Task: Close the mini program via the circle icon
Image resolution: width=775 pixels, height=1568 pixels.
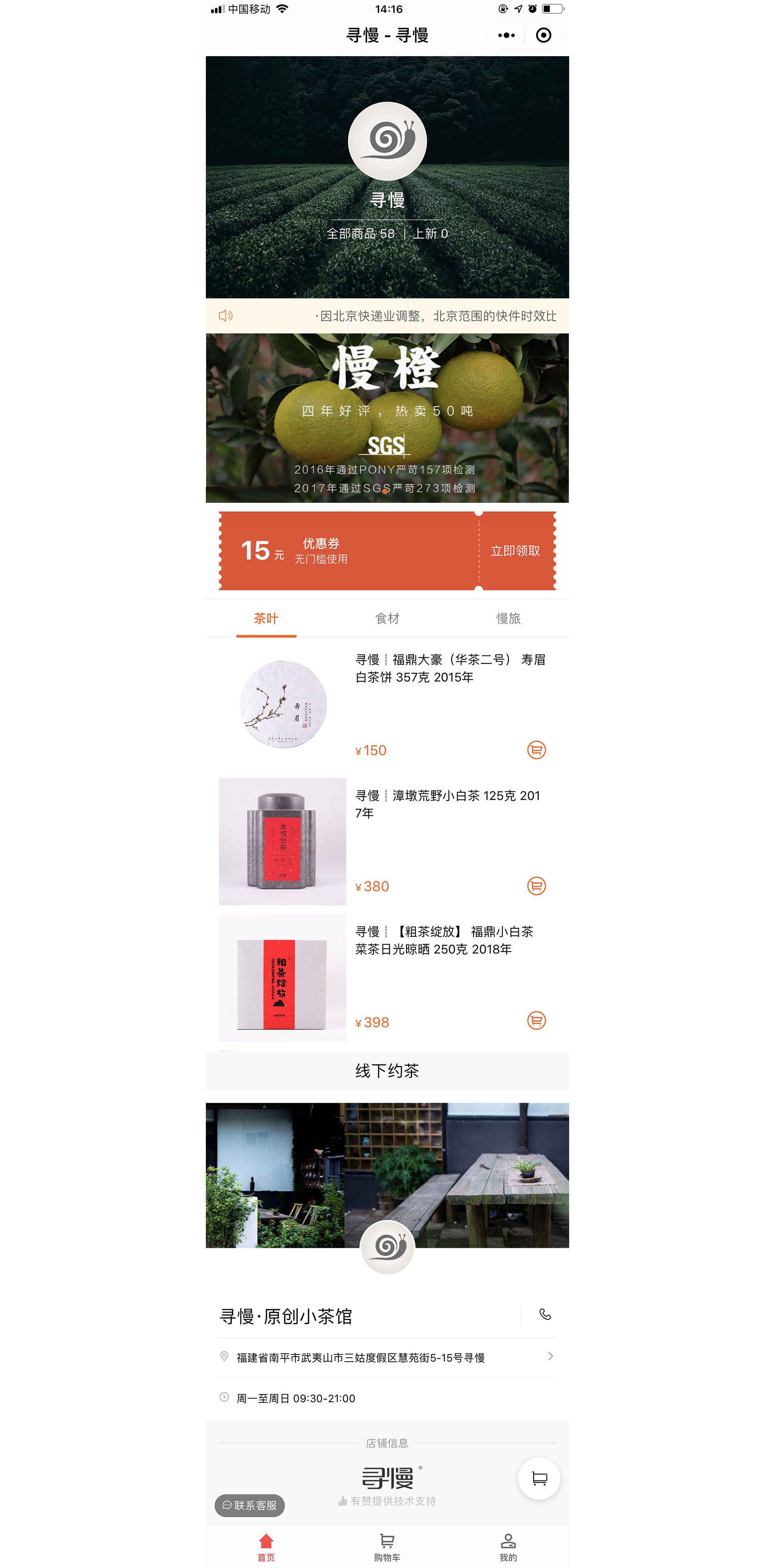Action: (x=543, y=35)
